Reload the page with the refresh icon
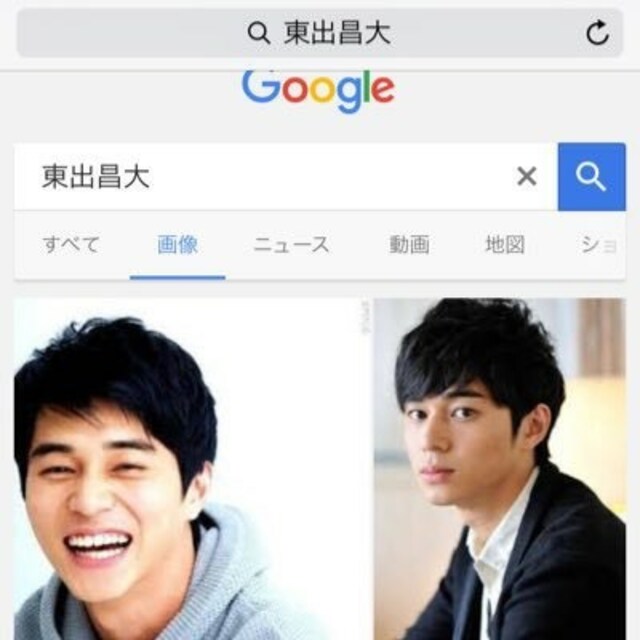Screen dimensions: 640x640 click(x=597, y=34)
